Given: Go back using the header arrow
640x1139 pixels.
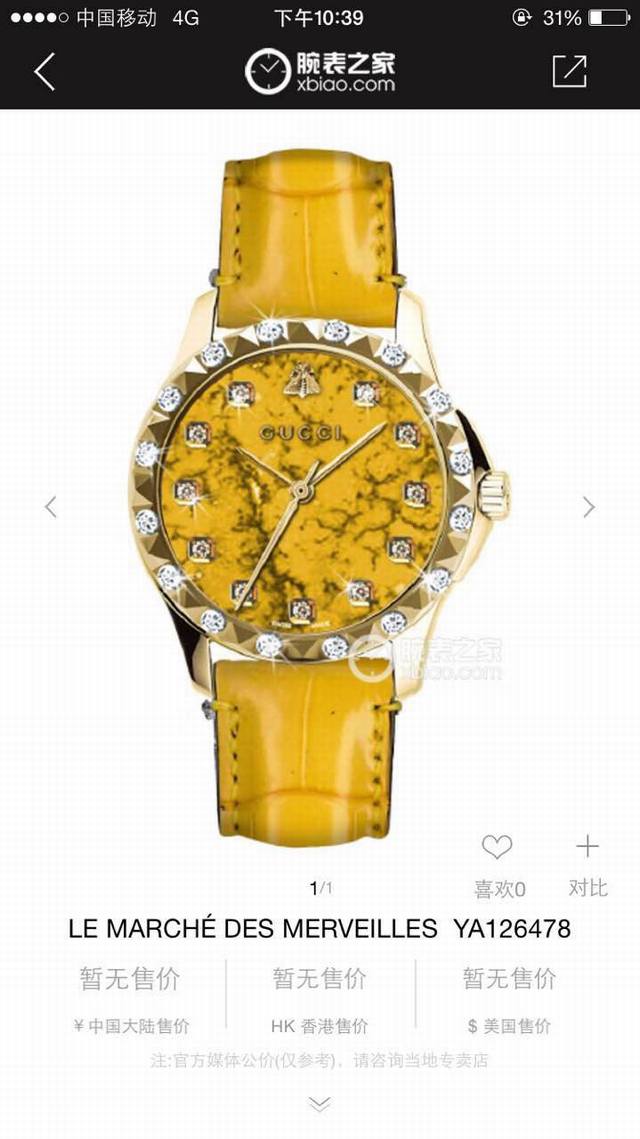Looking at the screenshot, I should pos(45,71).
